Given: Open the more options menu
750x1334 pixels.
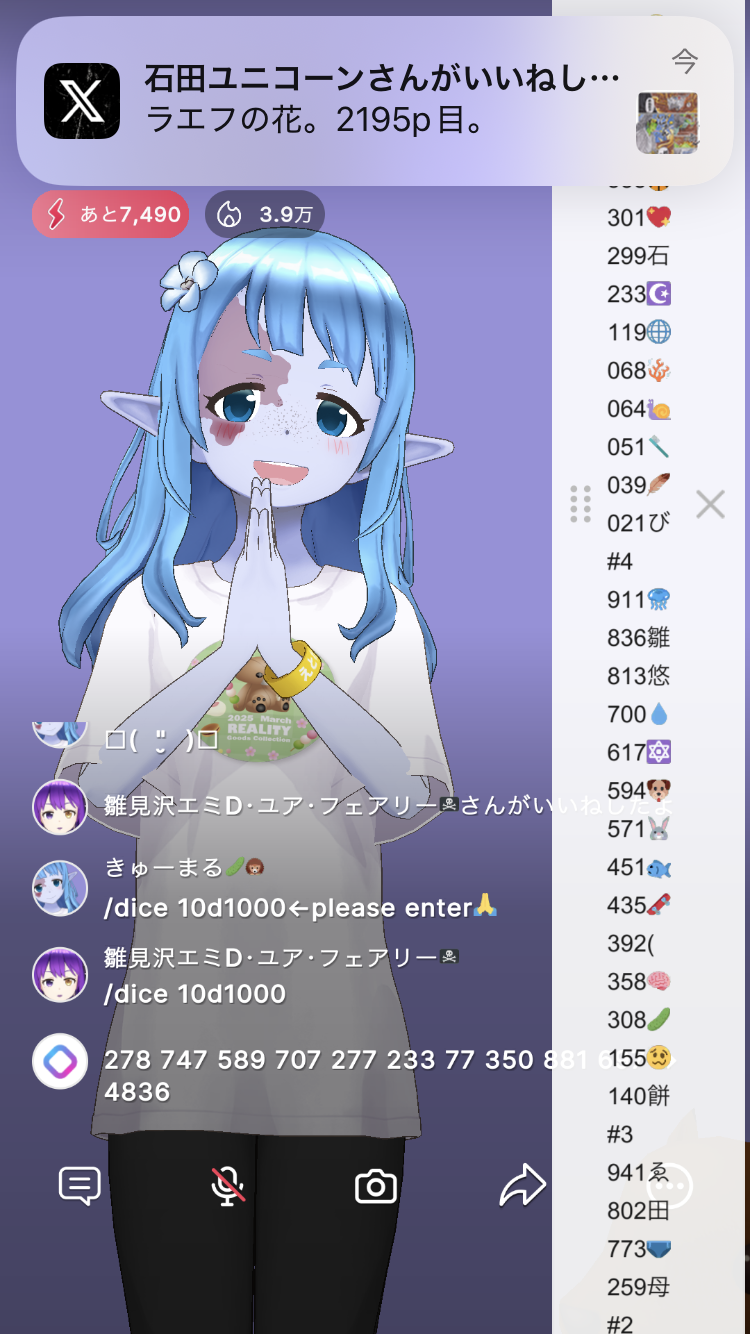Looking at the screenshot, I should point(669,1186).
